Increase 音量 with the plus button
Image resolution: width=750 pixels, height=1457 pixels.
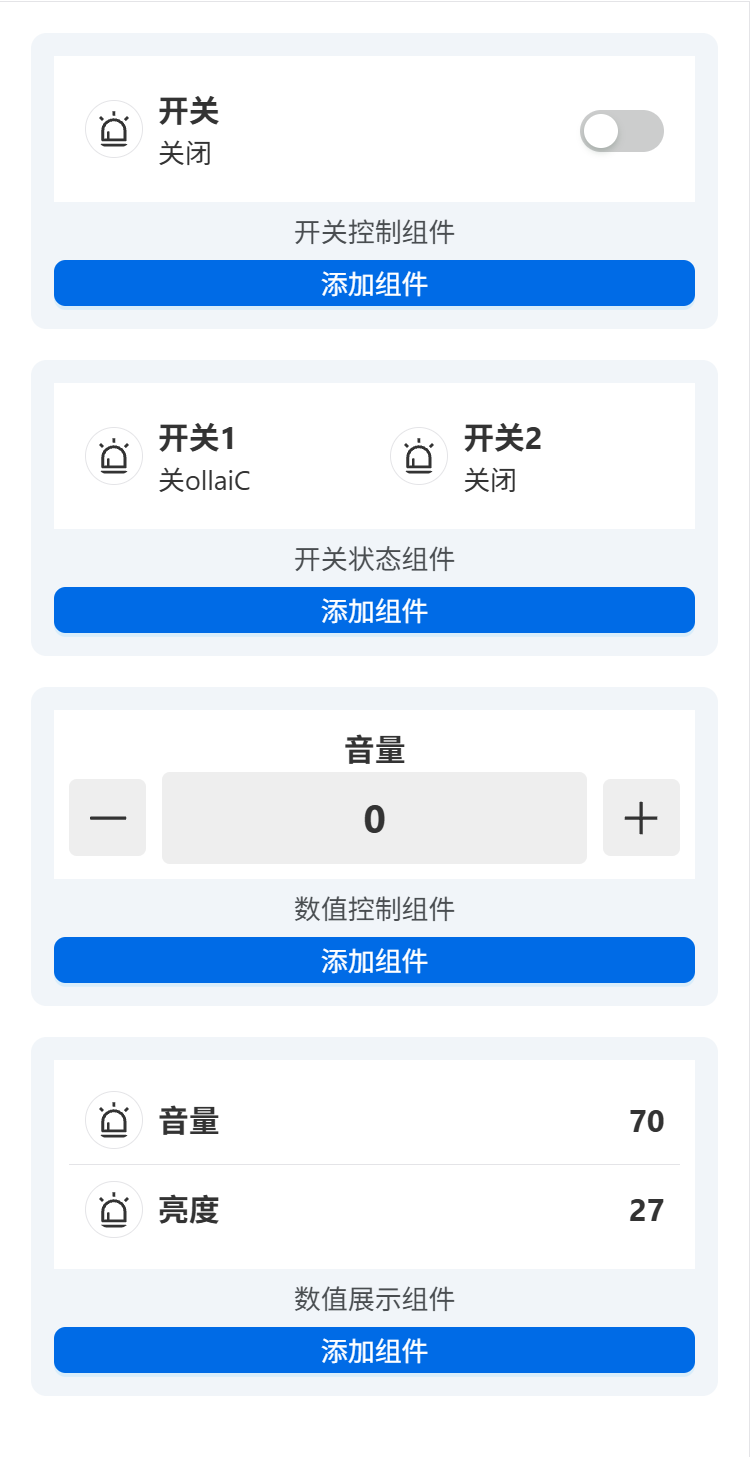click(641, 818)
